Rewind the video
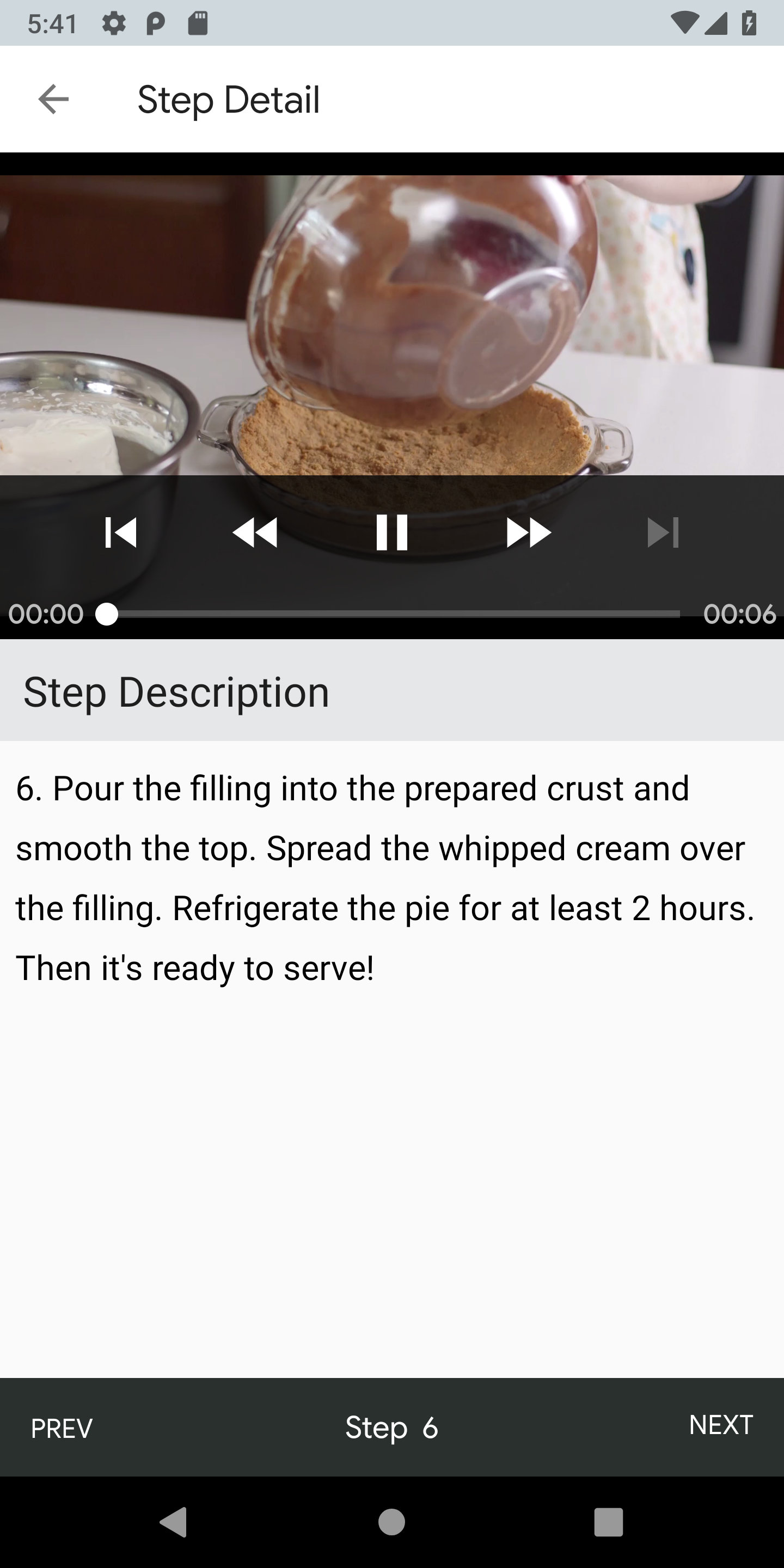Screen dimensions: 784x1568 tap(255, 532)
